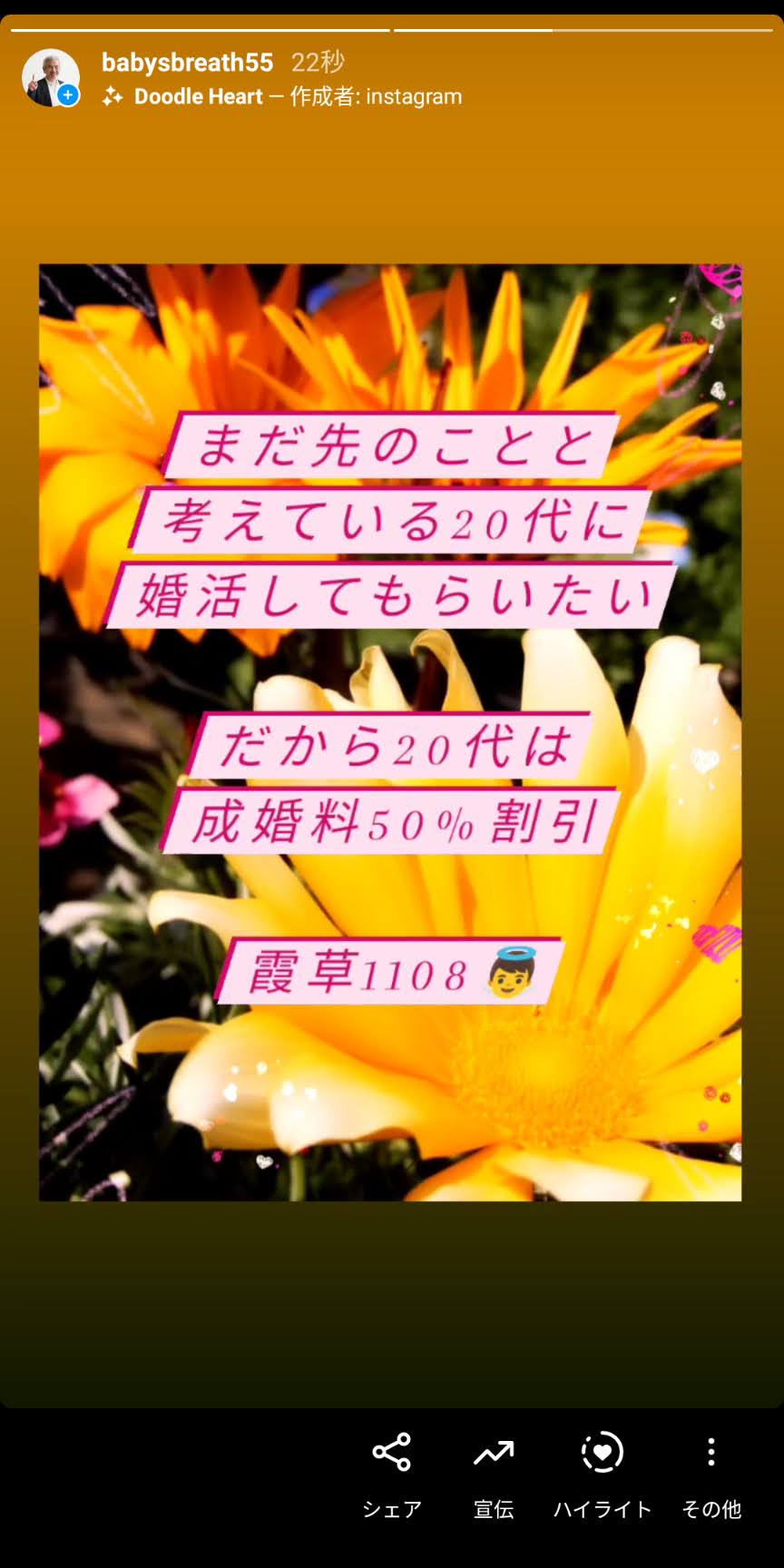Image resolution: width=784 pixels, height=1568 pixels.
Task: Open babysbreath55 profile picture
Action: tap(49, 78)
